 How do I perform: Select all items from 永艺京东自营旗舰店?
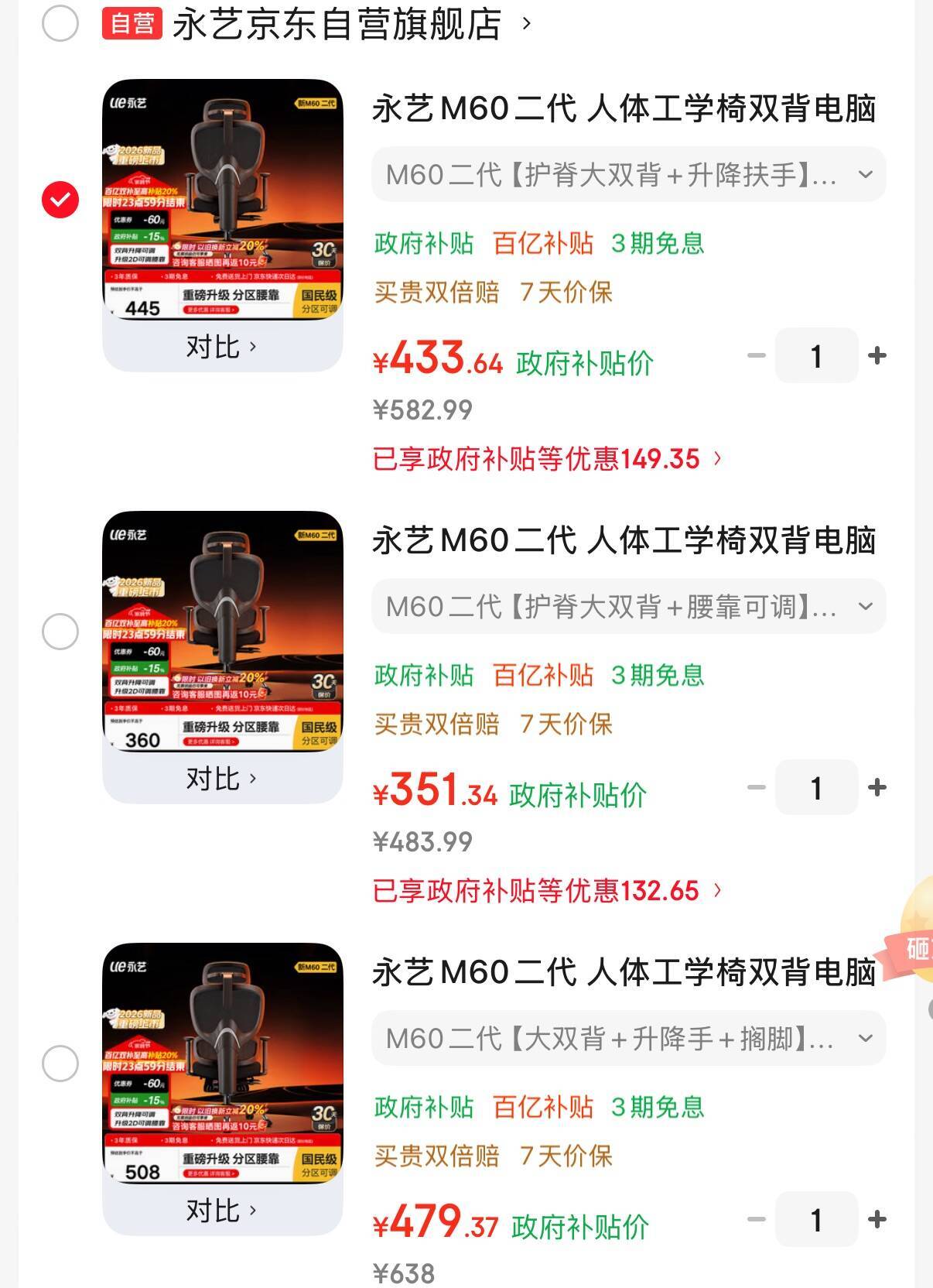tap(60, 23)
